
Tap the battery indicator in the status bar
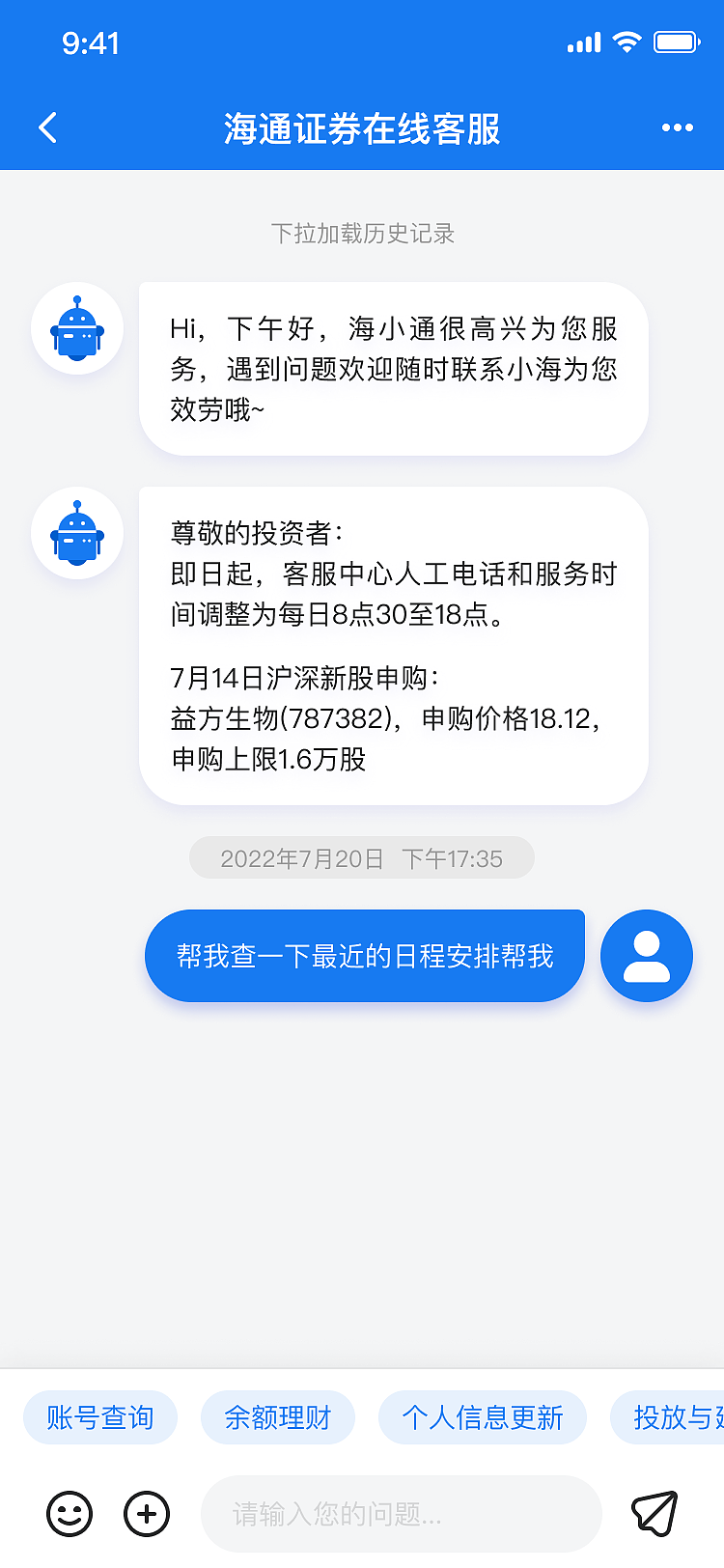click(x=675, y=42)
